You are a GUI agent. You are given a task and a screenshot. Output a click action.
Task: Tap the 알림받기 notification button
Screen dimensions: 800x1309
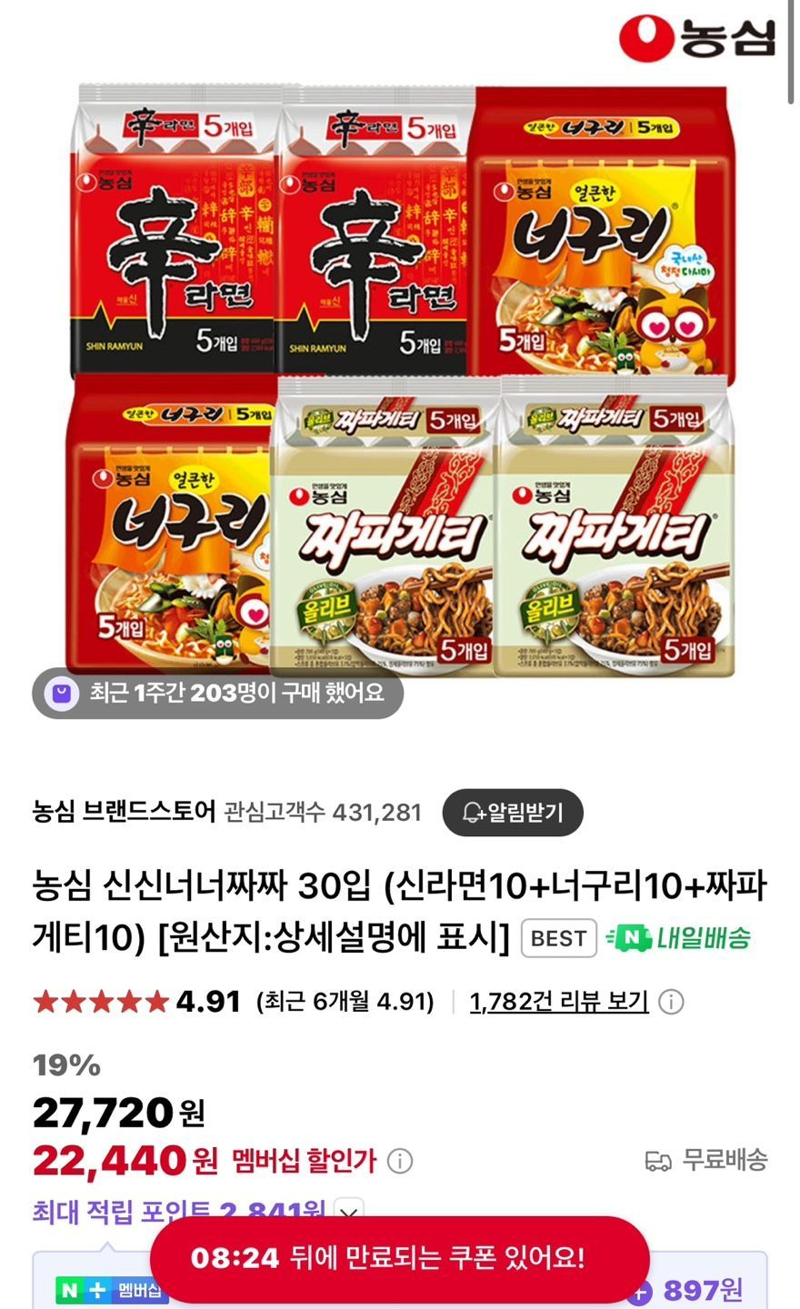[x=512, y=813]
